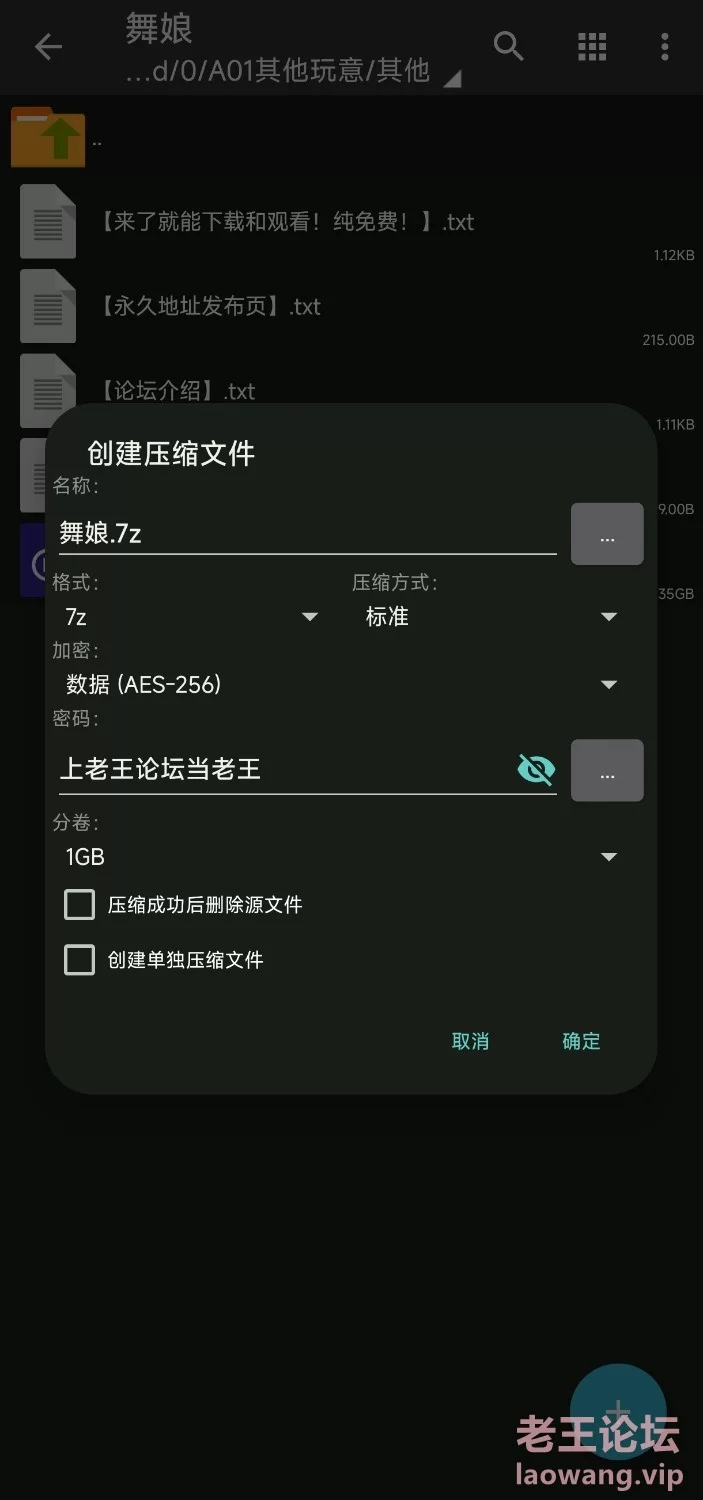703x1500 pixels.
Task: Open the browse button beside archive name
Action: 606,535
